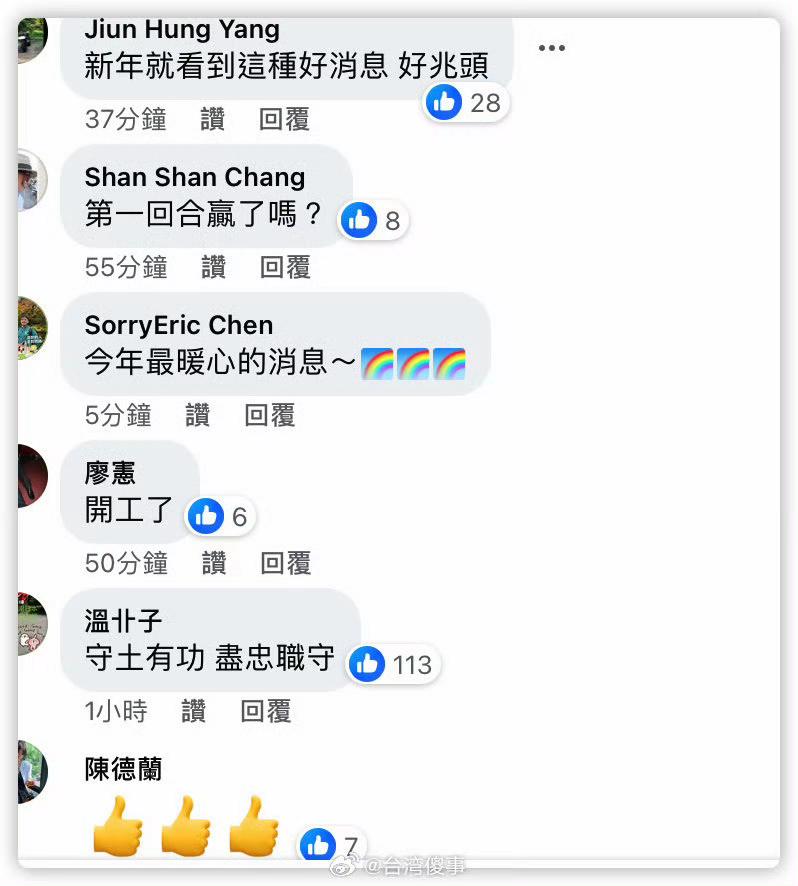
Task: Open 陳德蘭's profile
Action: [123, 769]
